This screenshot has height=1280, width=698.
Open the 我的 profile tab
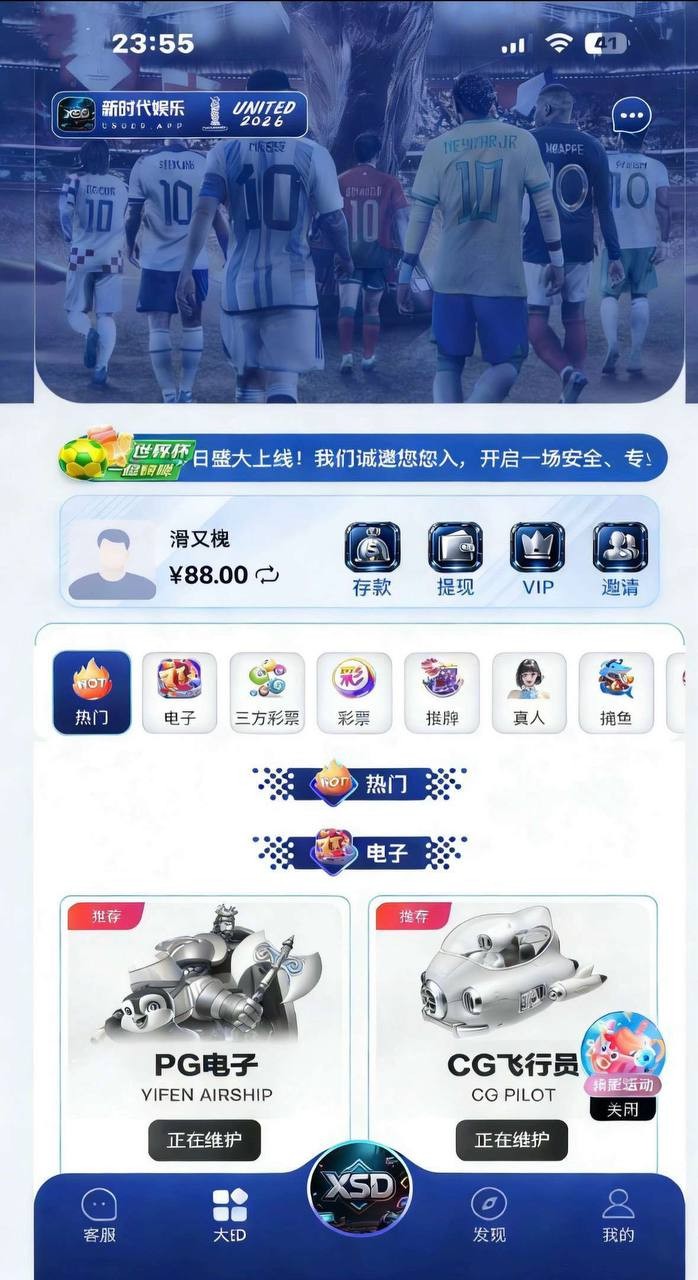click(x=618, y=1215)
